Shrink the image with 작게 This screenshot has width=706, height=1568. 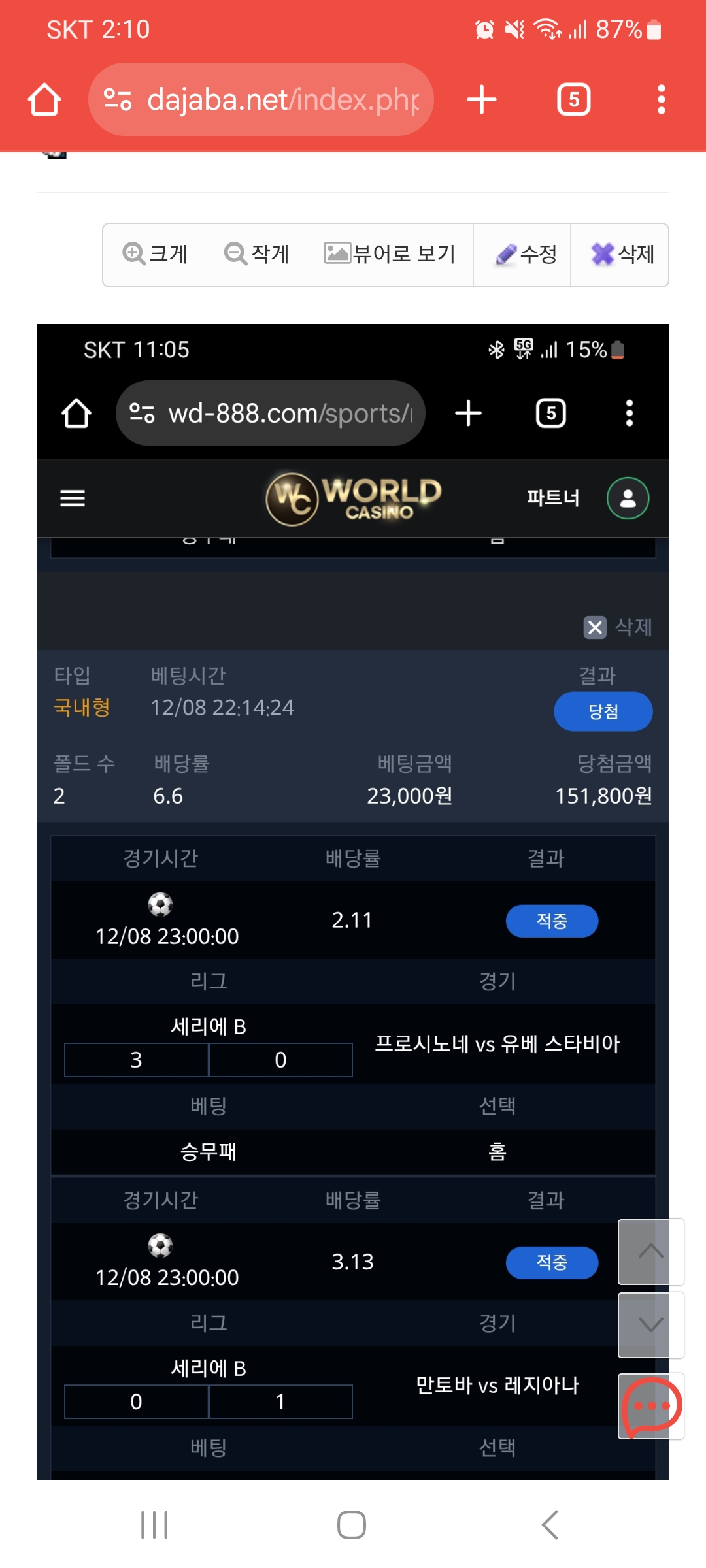tap(257, 254)
